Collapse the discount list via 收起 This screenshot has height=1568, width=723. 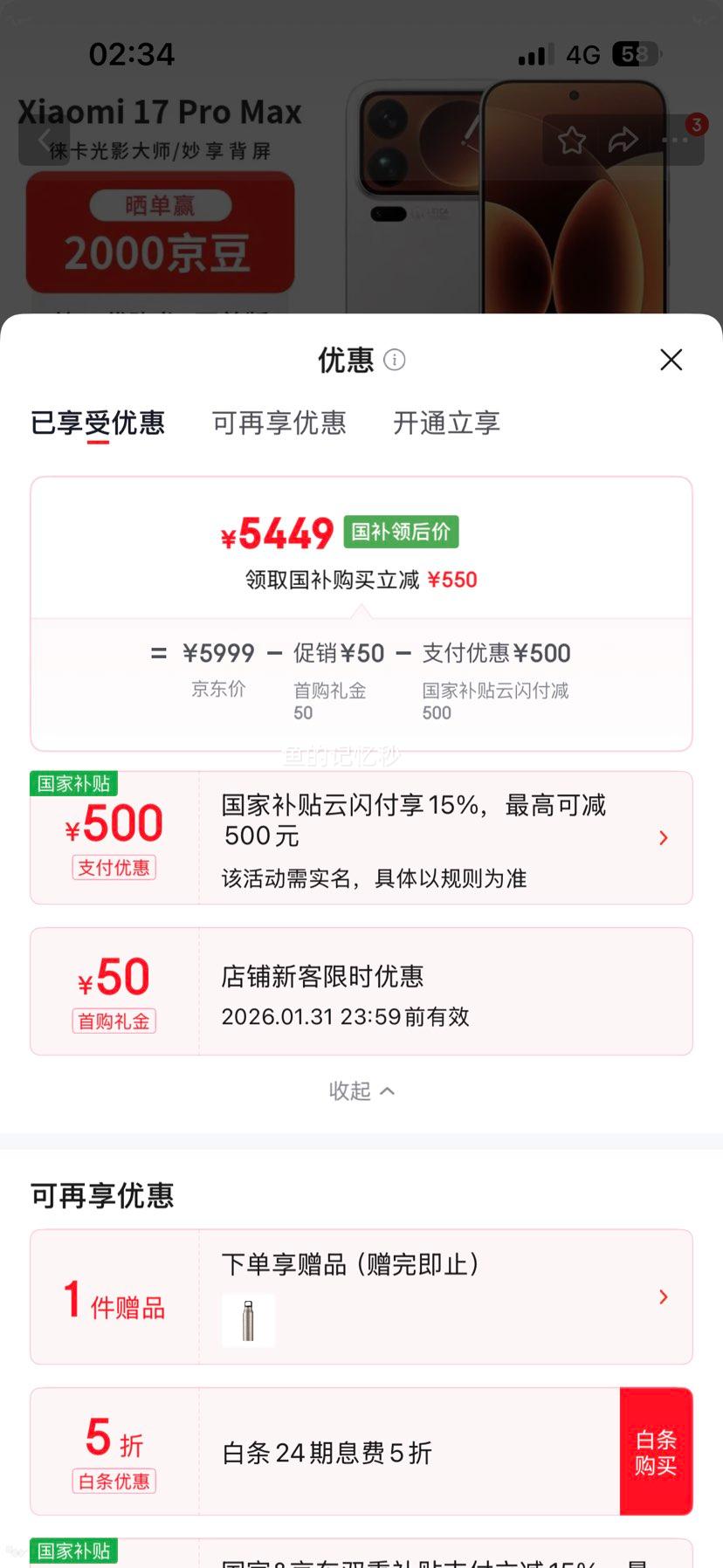click(x=361, y=1090)
